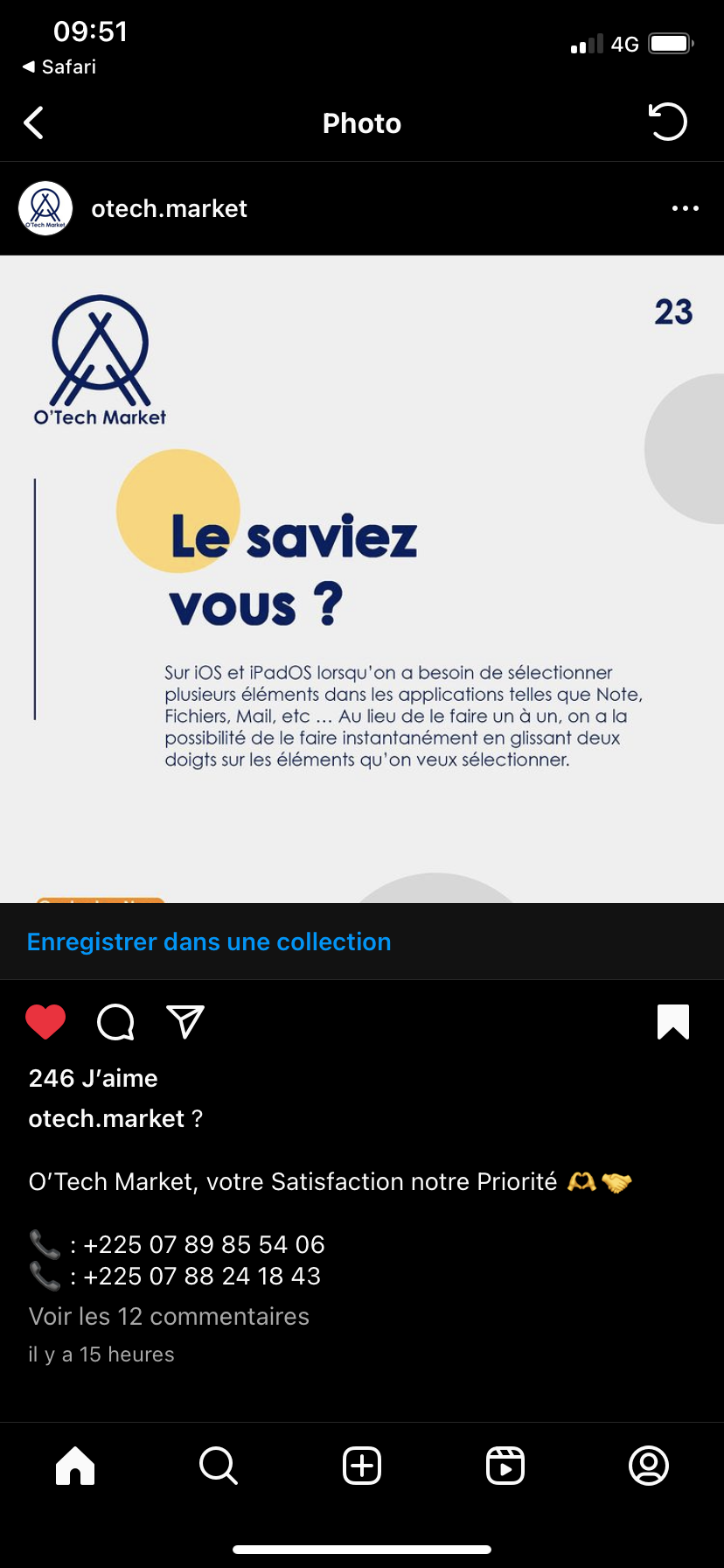
Task: Open the O'Tech Market post image
Action: click(362, 577)
